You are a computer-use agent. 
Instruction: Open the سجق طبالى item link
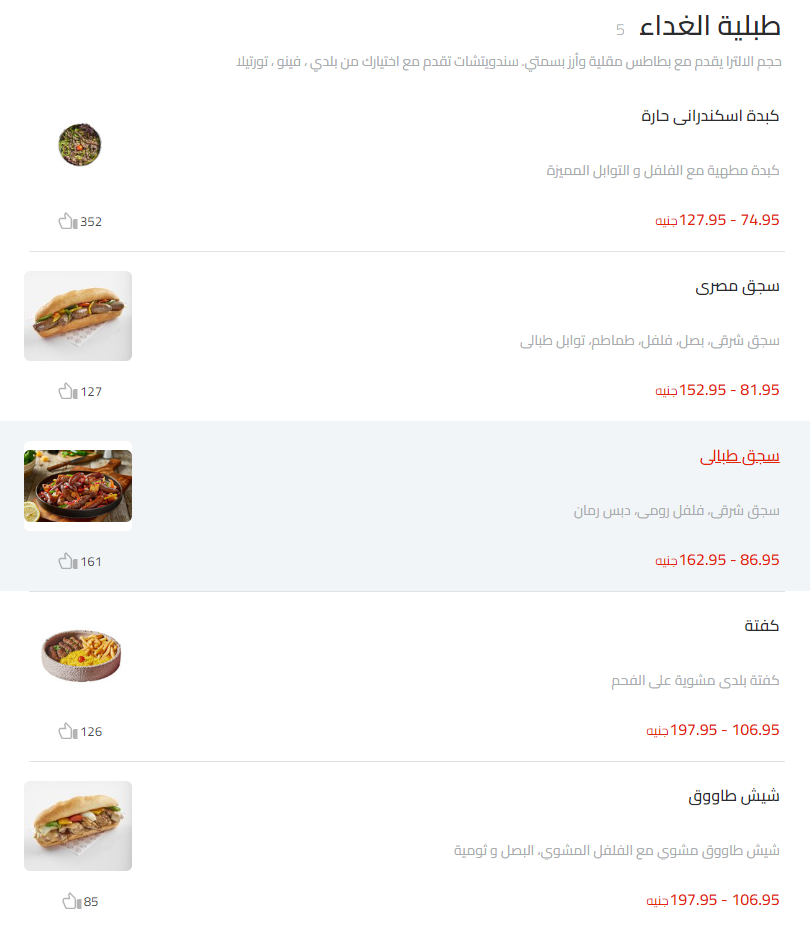(x=739, y=455)
